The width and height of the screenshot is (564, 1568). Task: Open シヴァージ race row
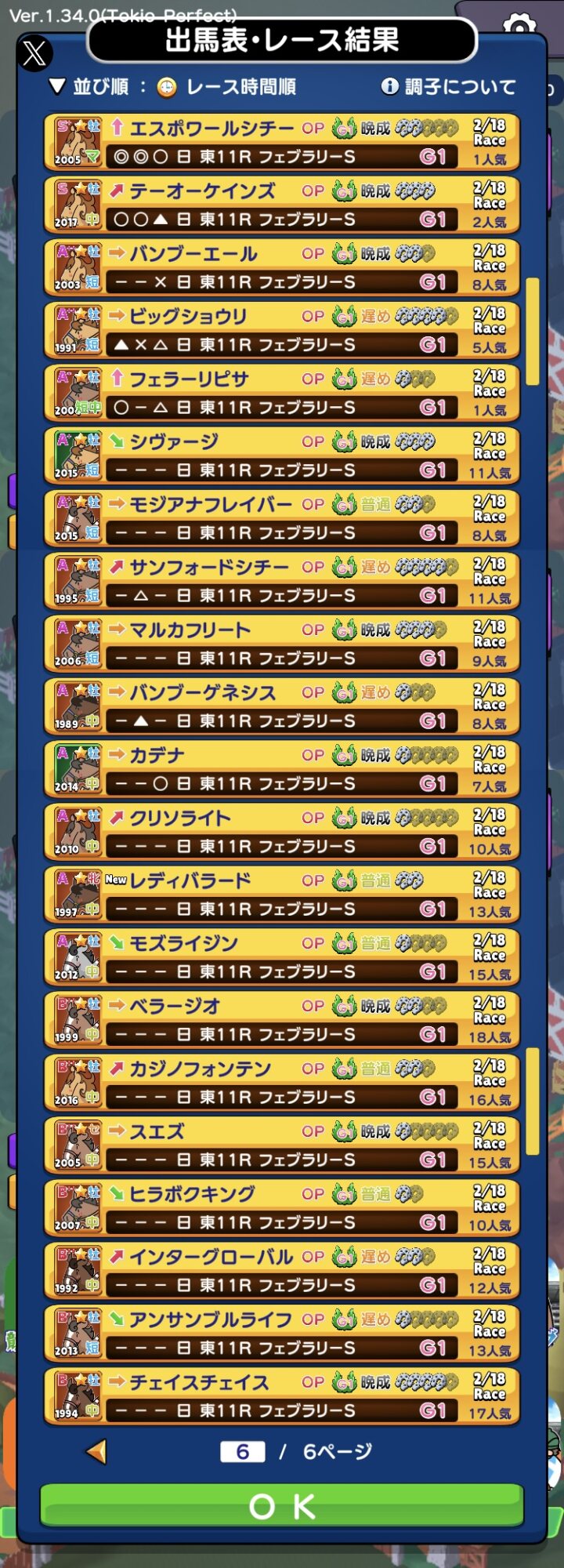tap(282, 456)
